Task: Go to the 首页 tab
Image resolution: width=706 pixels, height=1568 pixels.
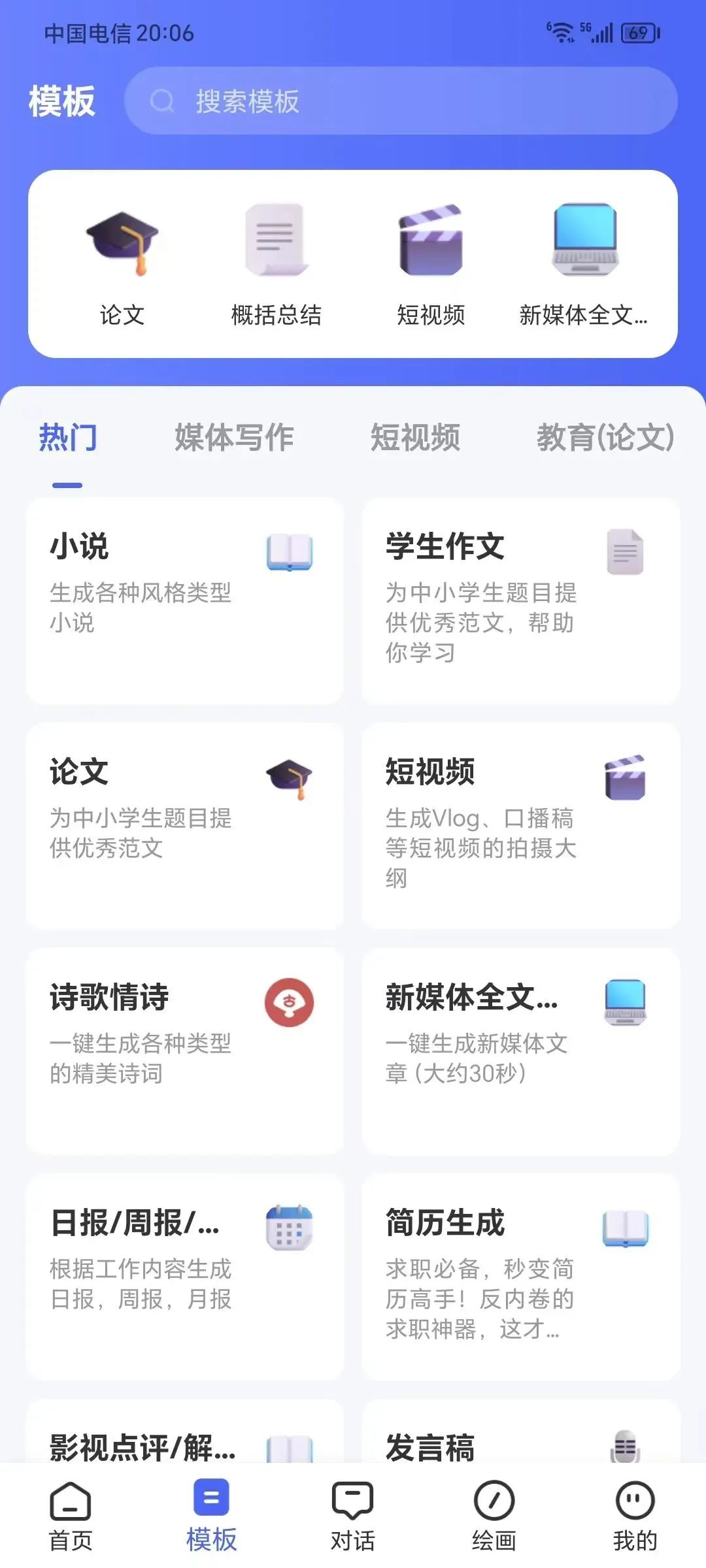Action: 71,1517
